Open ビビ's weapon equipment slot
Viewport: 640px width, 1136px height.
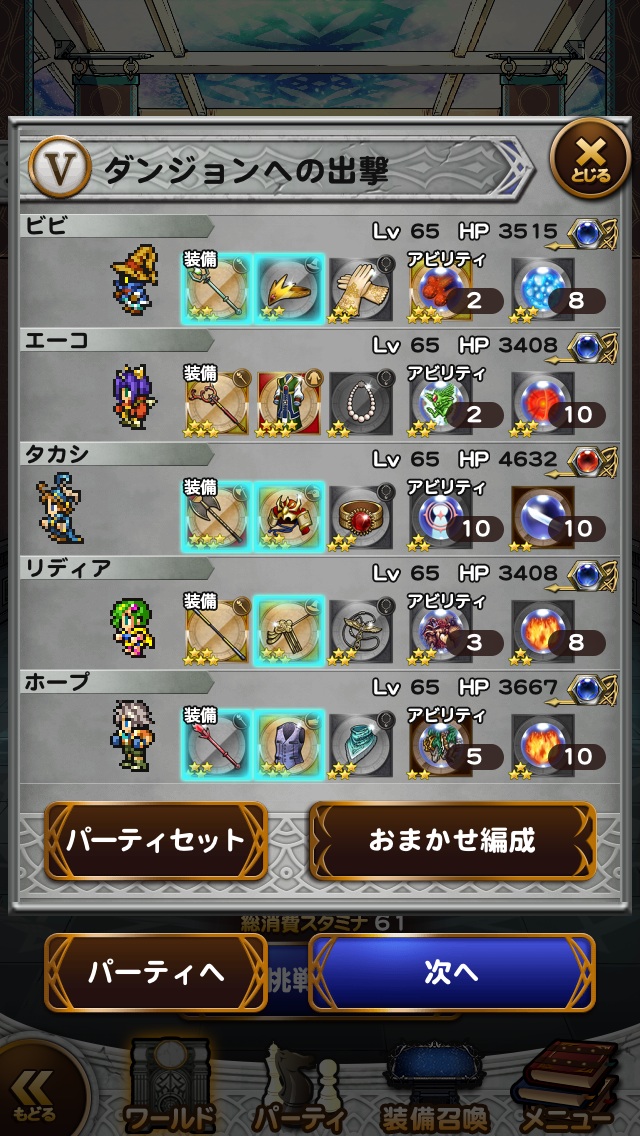(x=216, y=289)
